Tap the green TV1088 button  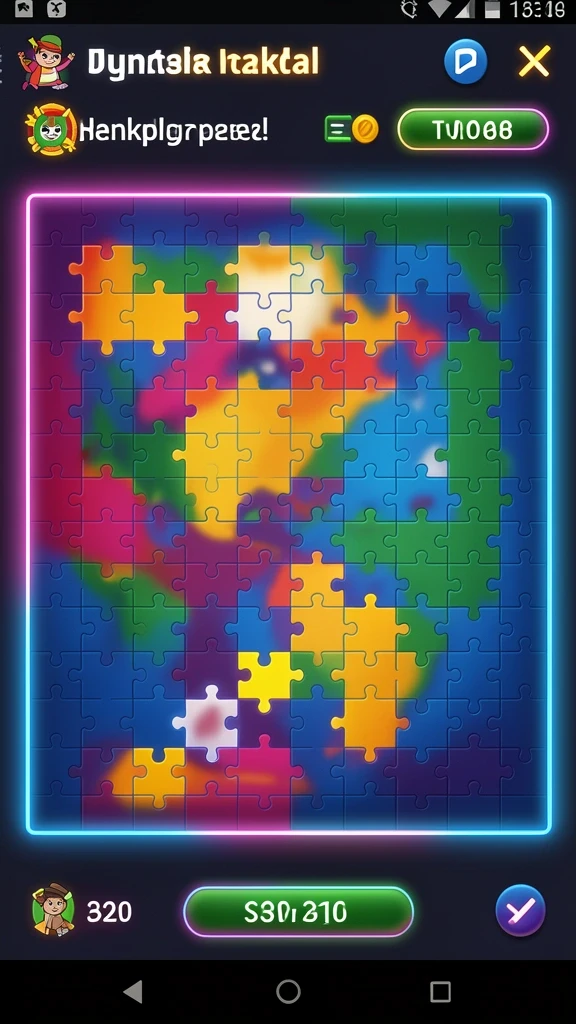click(473, 130)
